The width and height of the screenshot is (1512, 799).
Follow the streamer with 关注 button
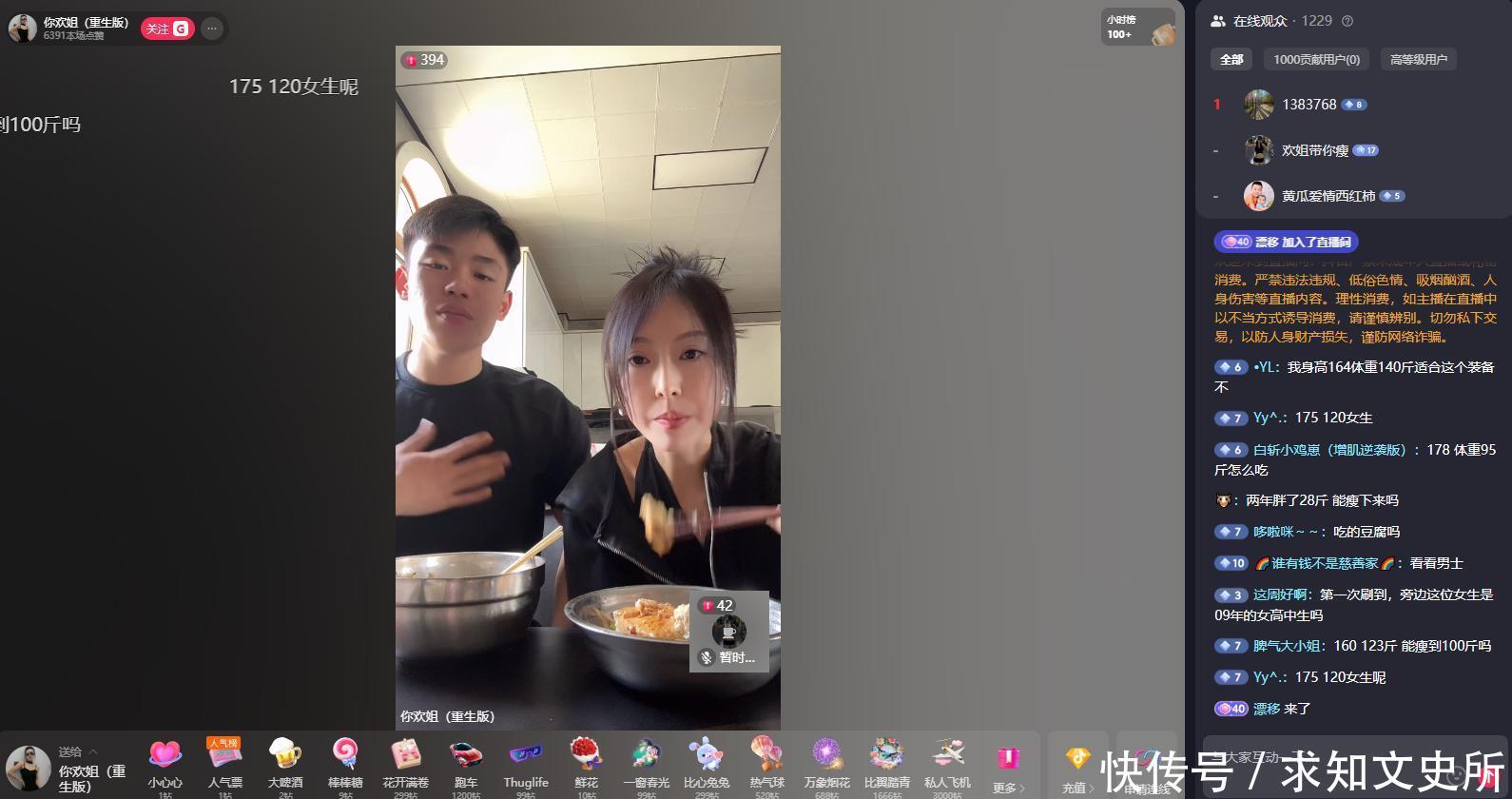pyautogui.click(x=167, y=29)
